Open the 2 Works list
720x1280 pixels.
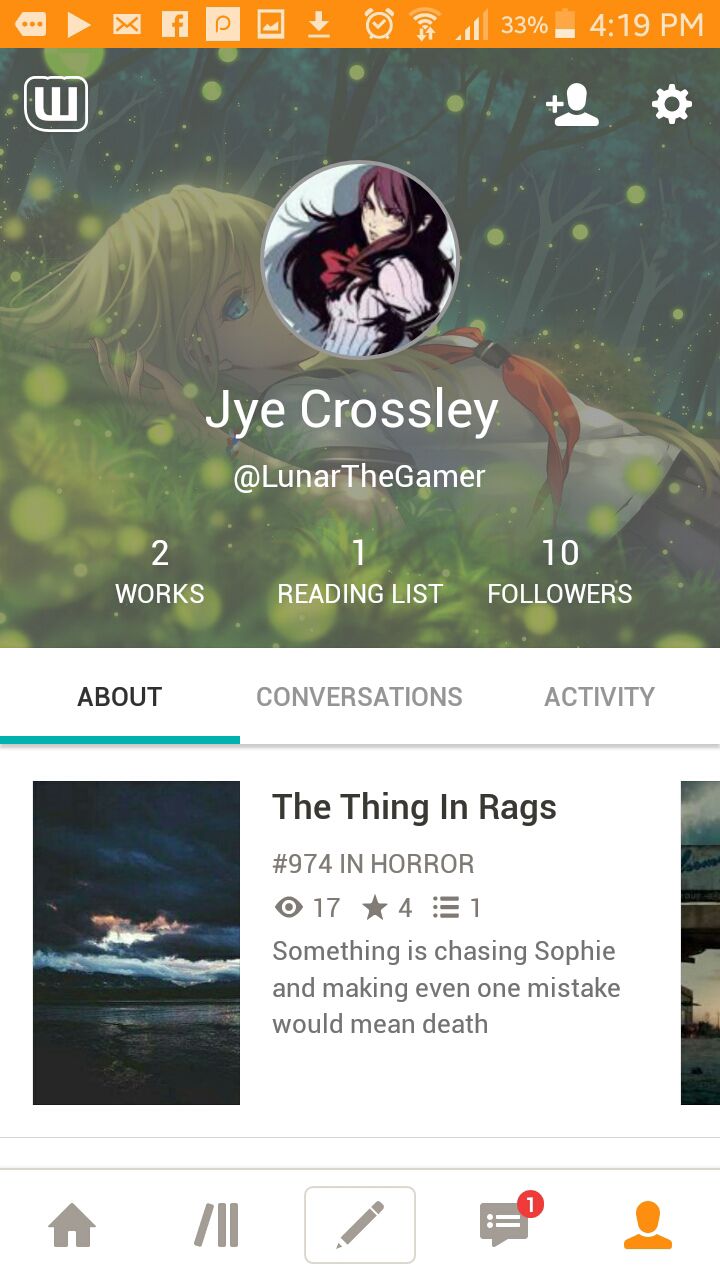point(159,572)
